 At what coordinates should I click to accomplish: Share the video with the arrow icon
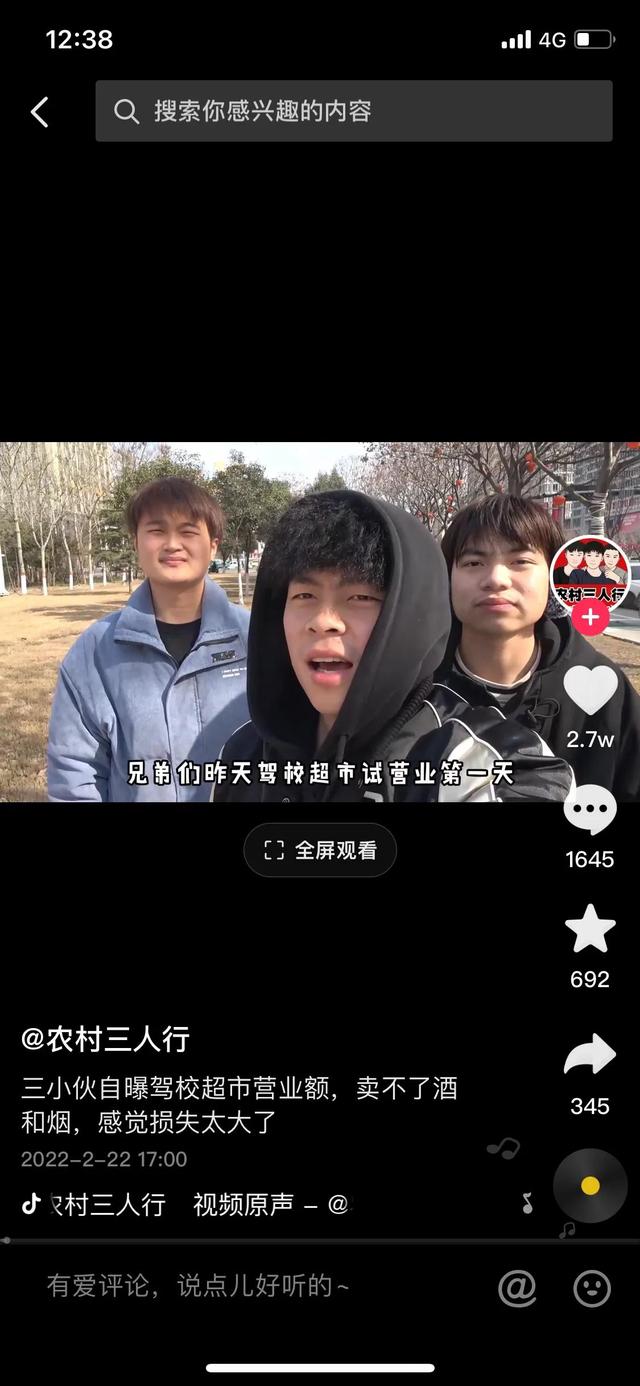(590, 1056)
